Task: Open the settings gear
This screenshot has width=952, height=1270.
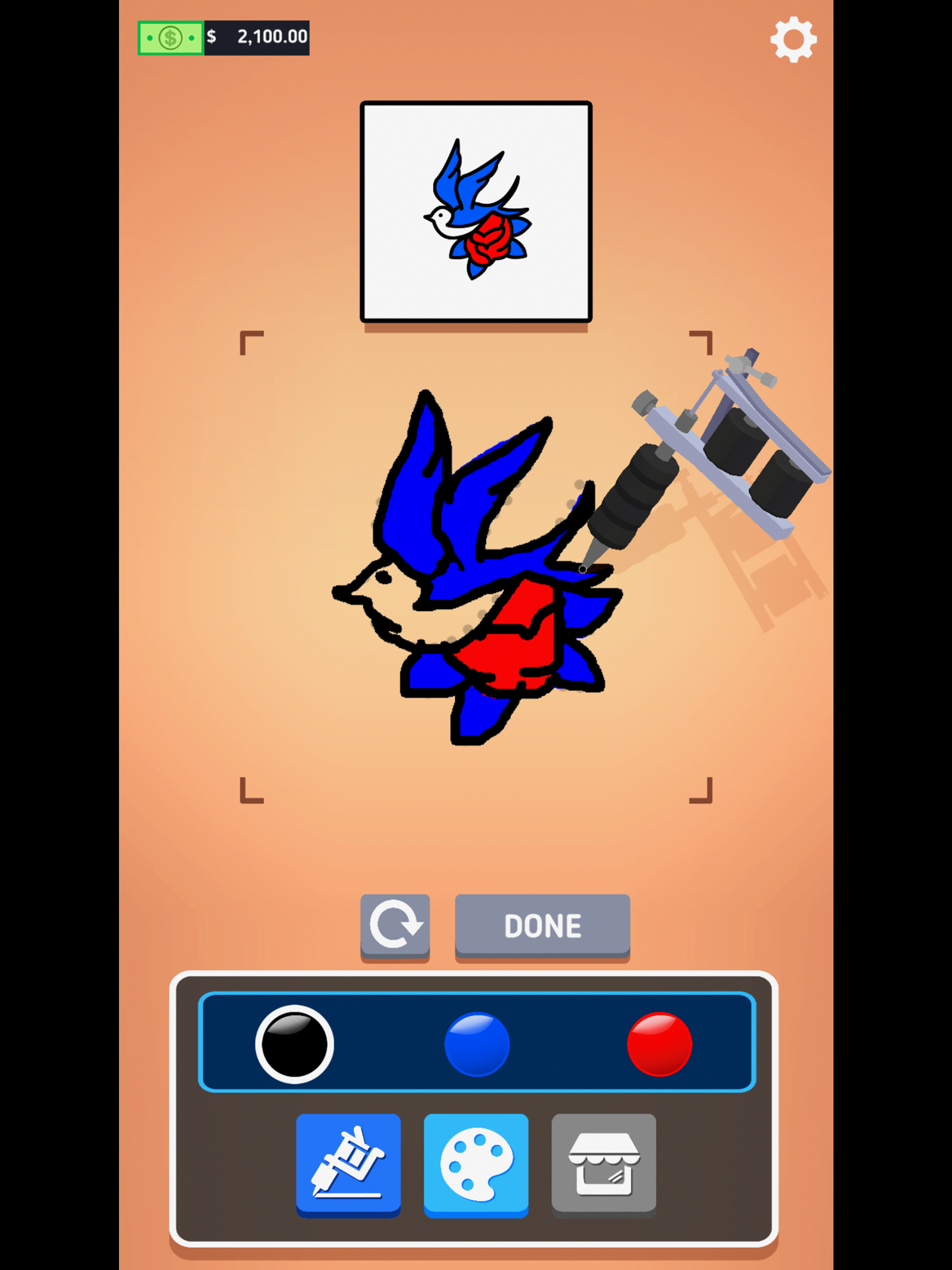Action: point(793,39)
